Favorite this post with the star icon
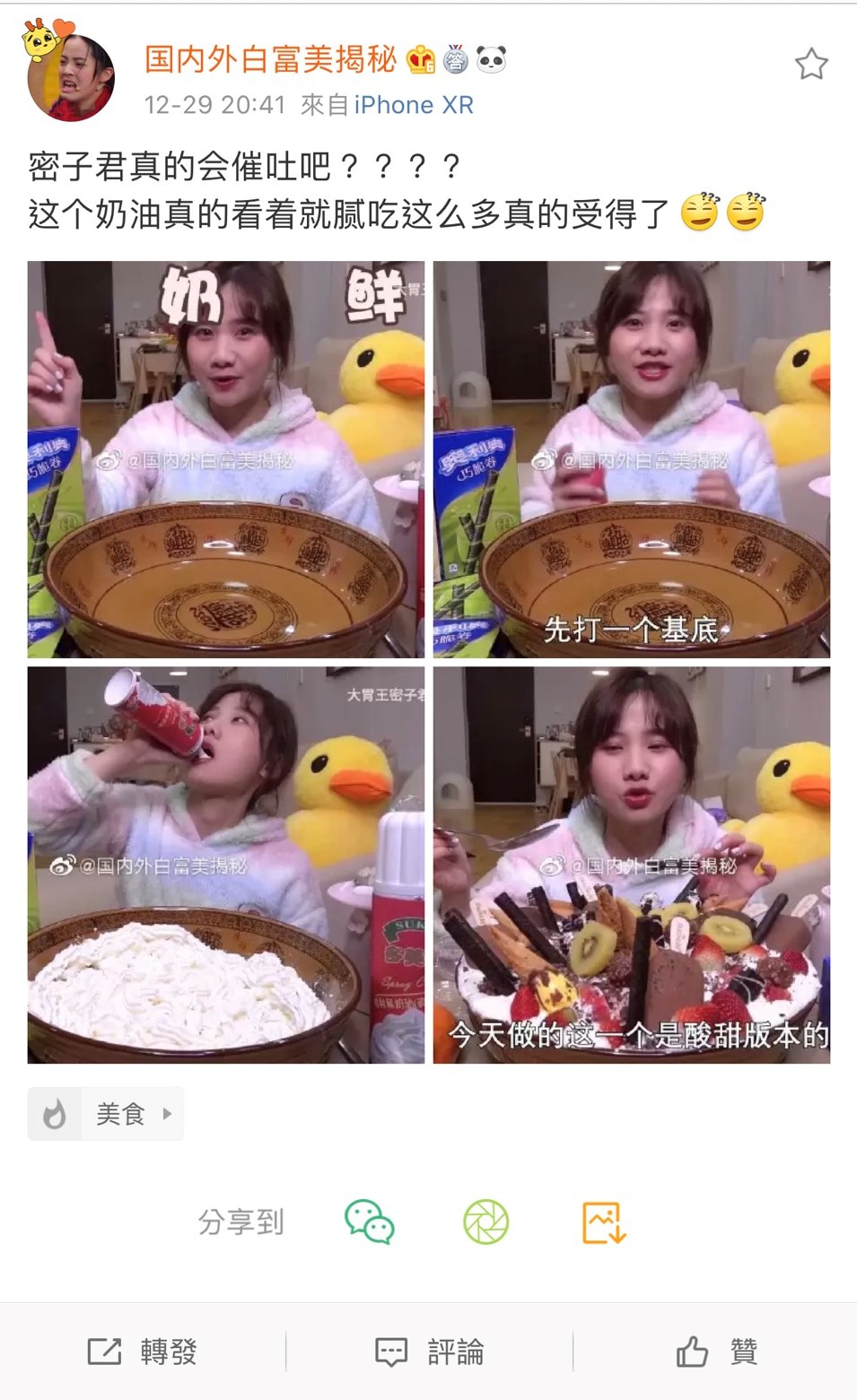 point(810,64)
